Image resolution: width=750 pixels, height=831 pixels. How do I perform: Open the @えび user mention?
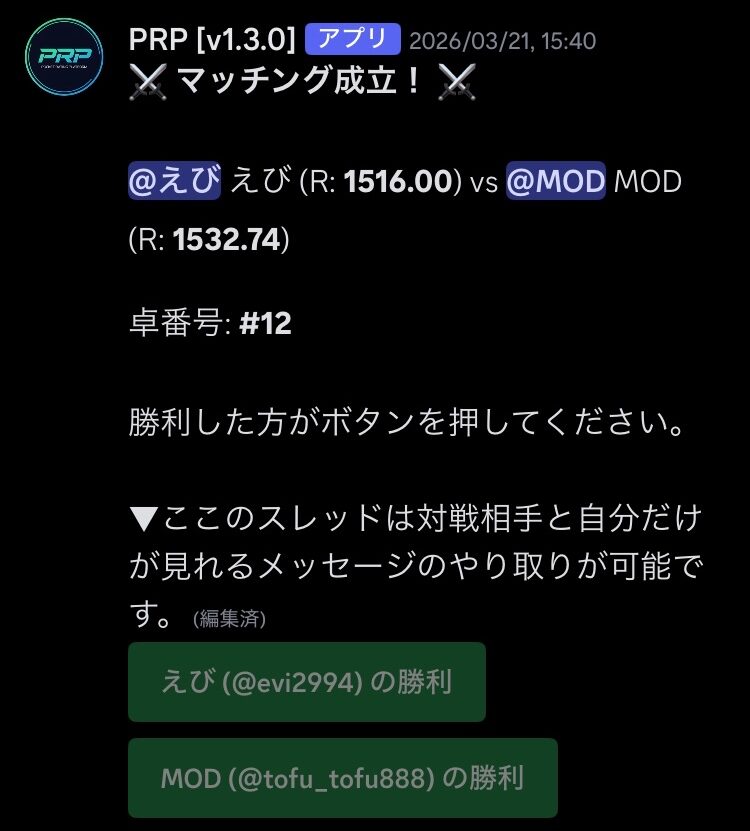click(x=174, y=182)
